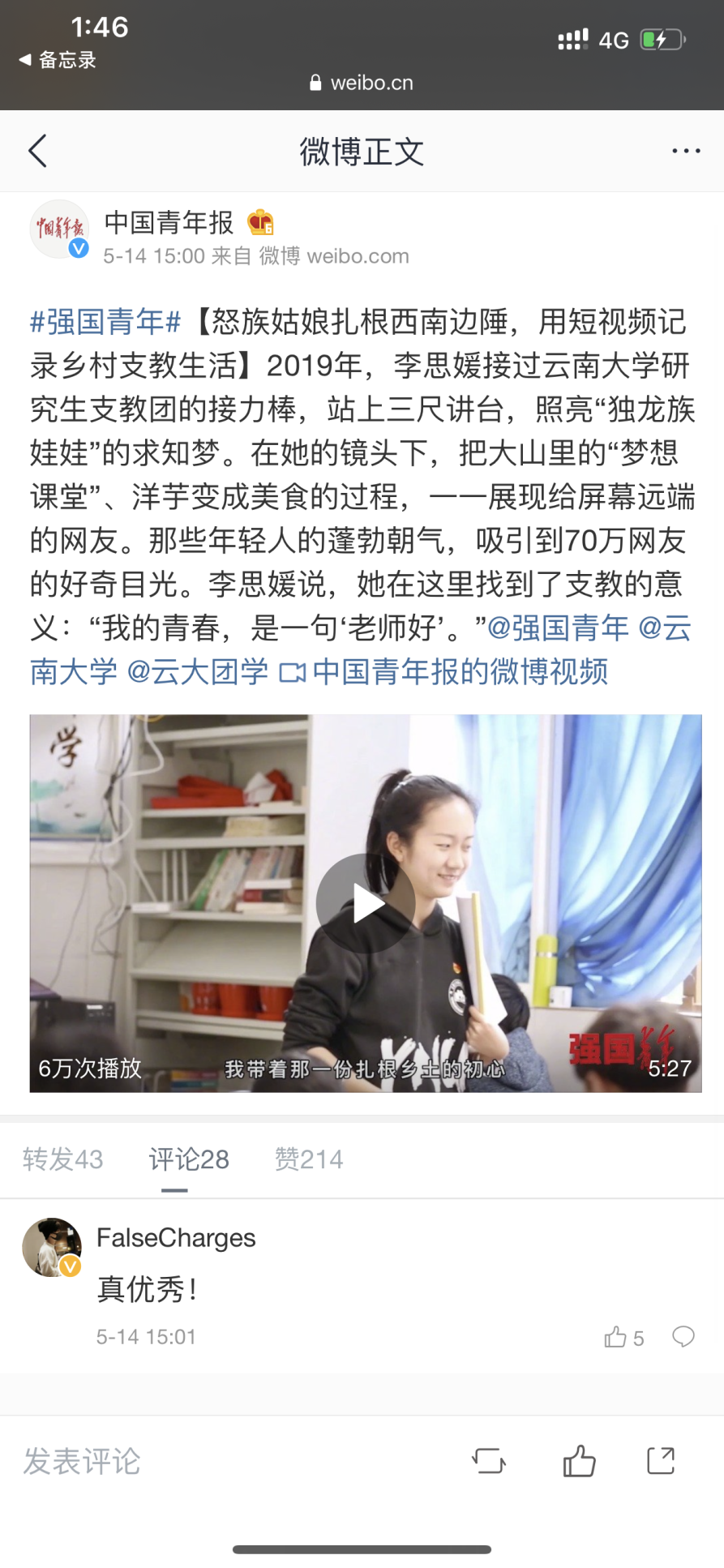Reply to the FalseCharges comment
The width and height of the screenshot is (724, 1568).
point(683,1336)
